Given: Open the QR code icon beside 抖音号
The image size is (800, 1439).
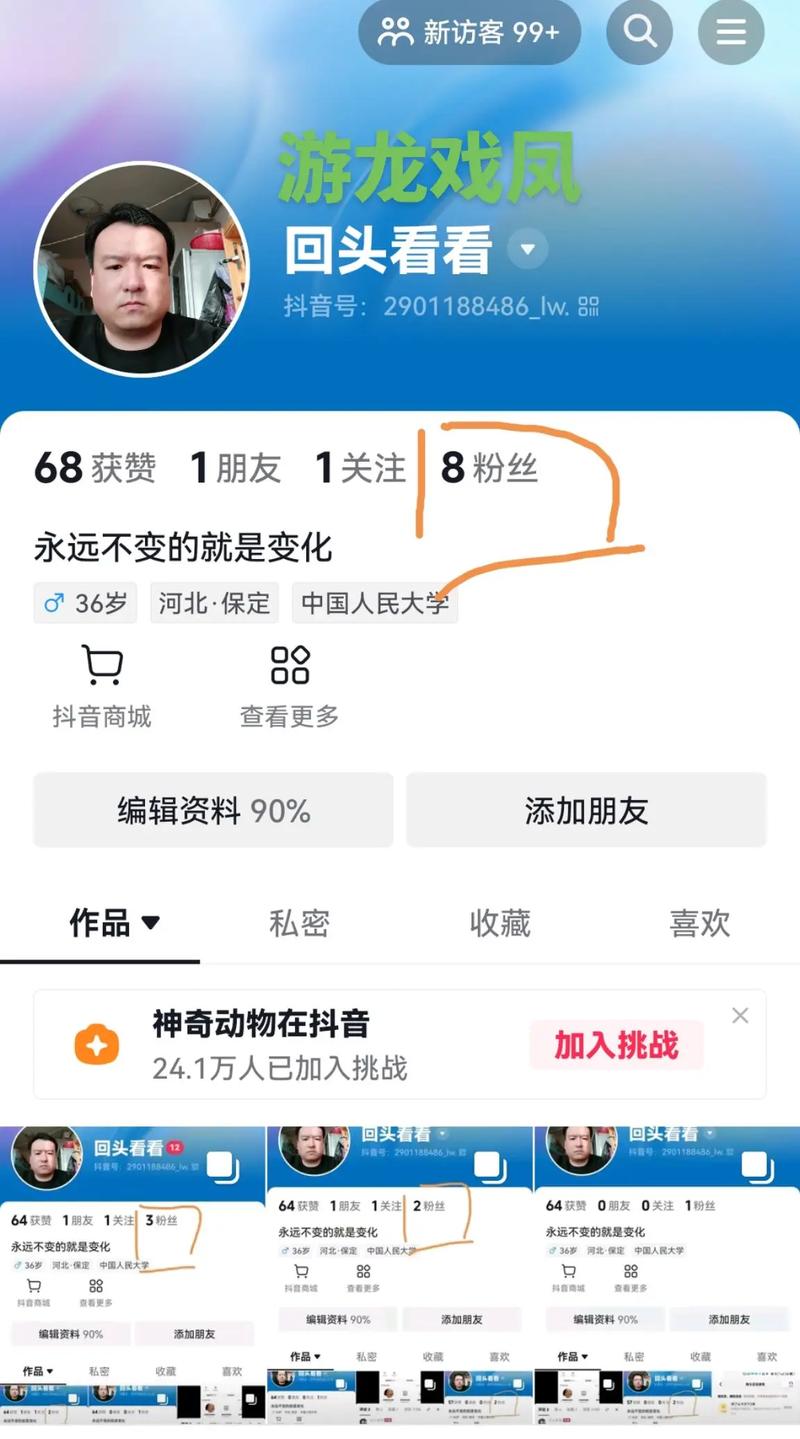Looking at the screenshot, I should pos(588,306).
